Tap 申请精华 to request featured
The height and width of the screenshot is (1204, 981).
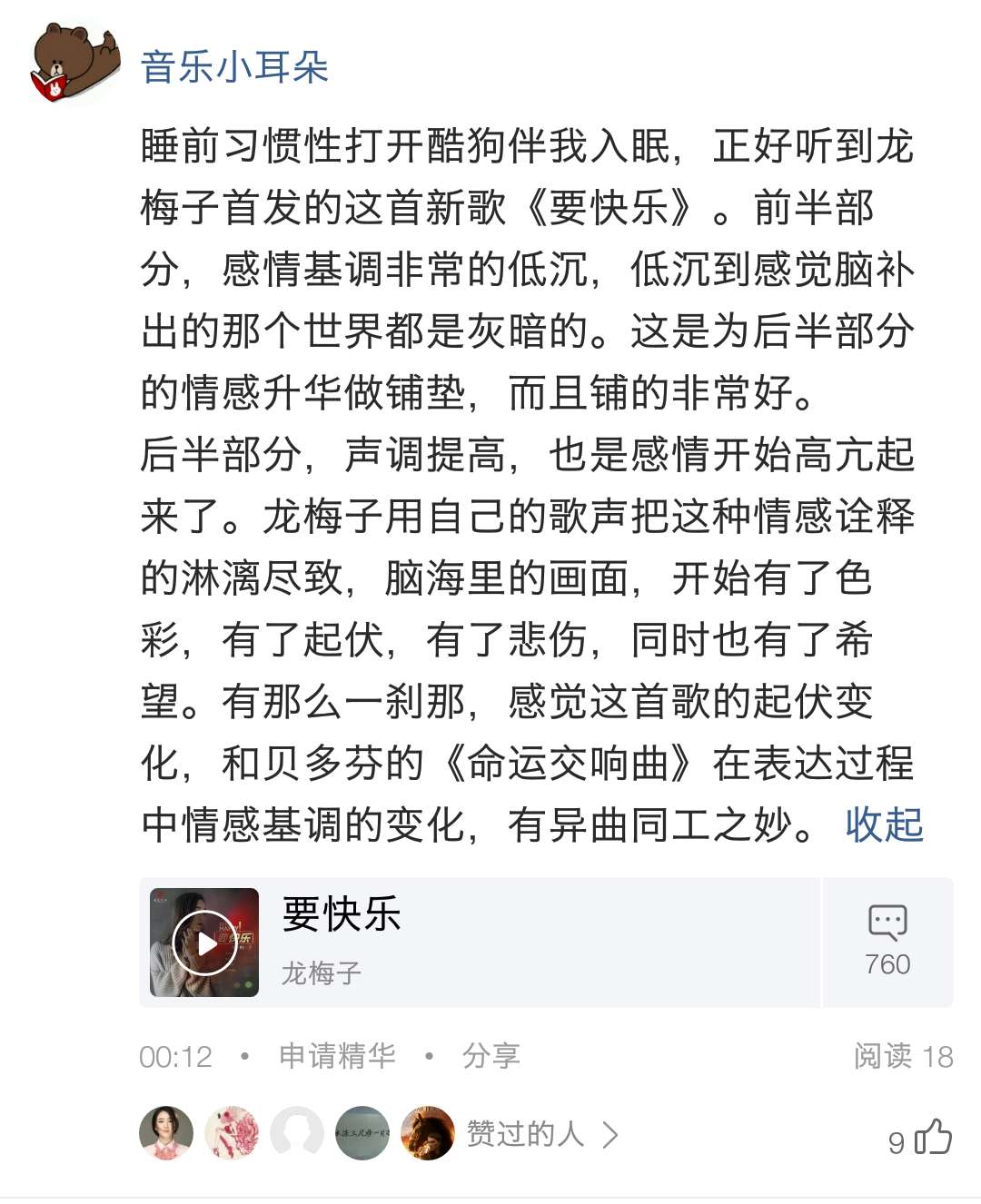pyautogui.click(x=337, y=1056)
